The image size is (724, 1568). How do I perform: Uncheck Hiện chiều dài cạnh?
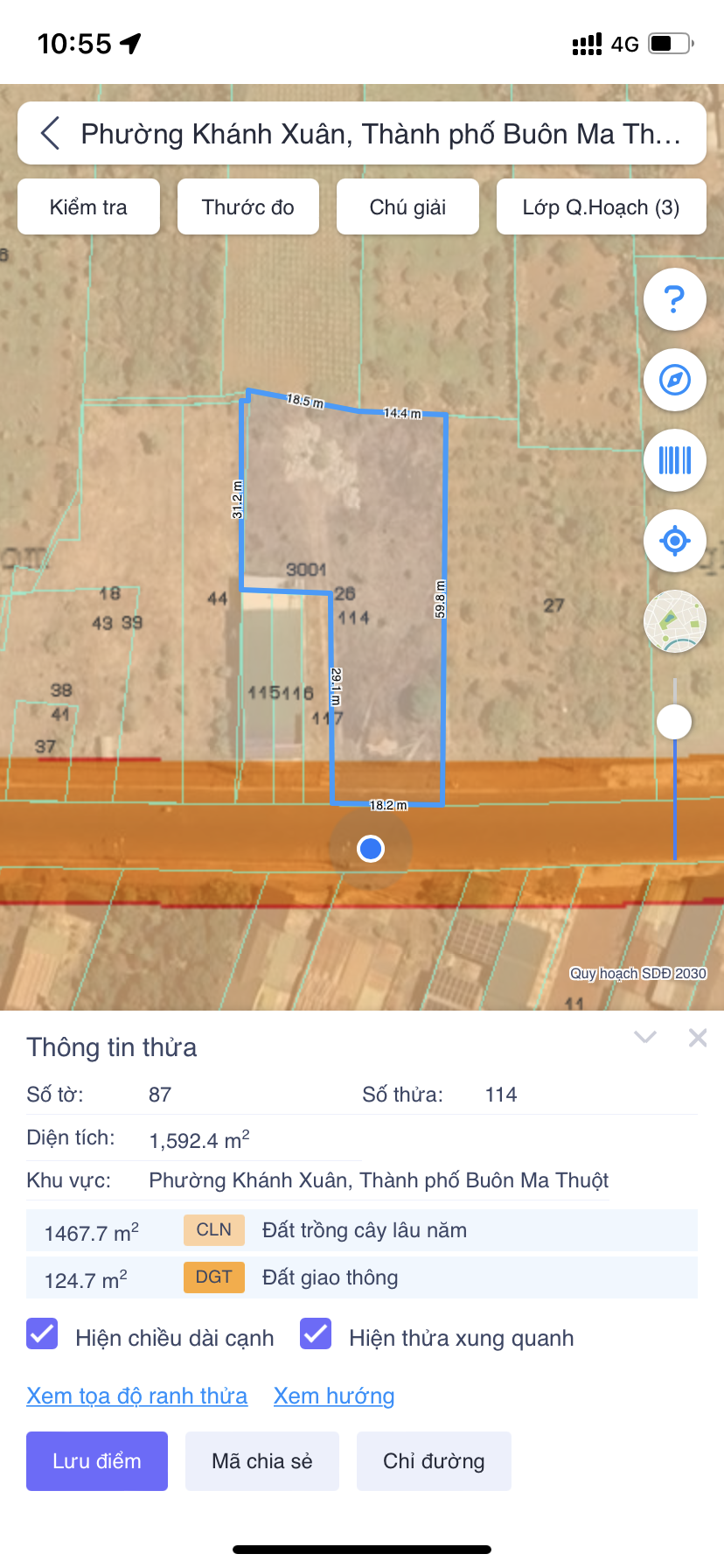42,1334
